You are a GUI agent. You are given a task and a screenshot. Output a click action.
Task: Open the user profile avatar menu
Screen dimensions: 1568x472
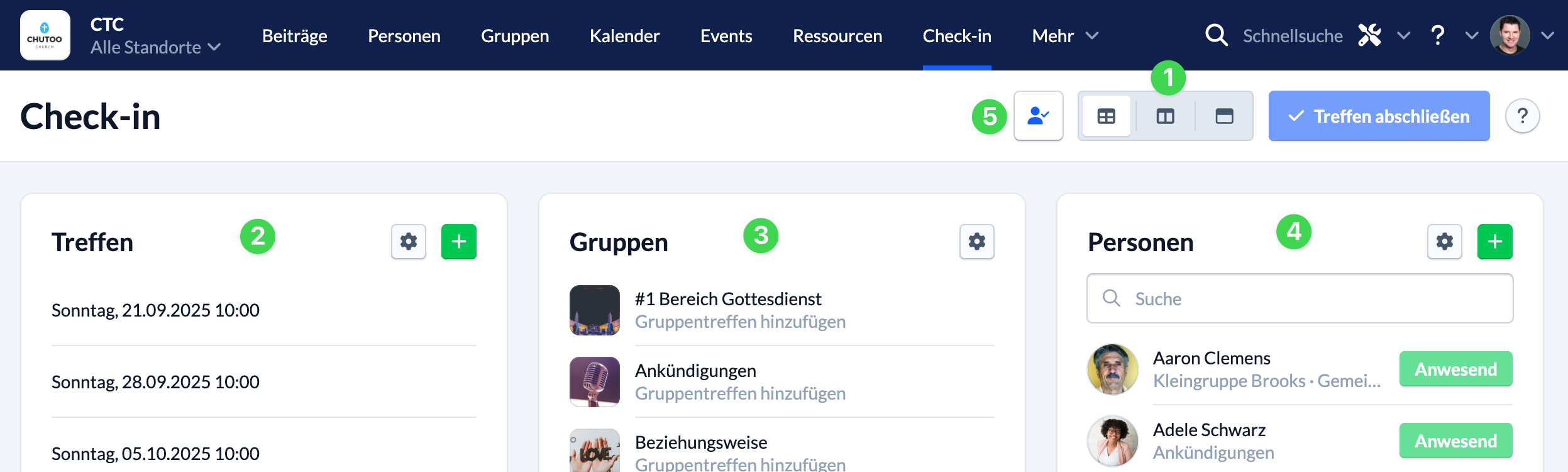[x=1510, y=35]
